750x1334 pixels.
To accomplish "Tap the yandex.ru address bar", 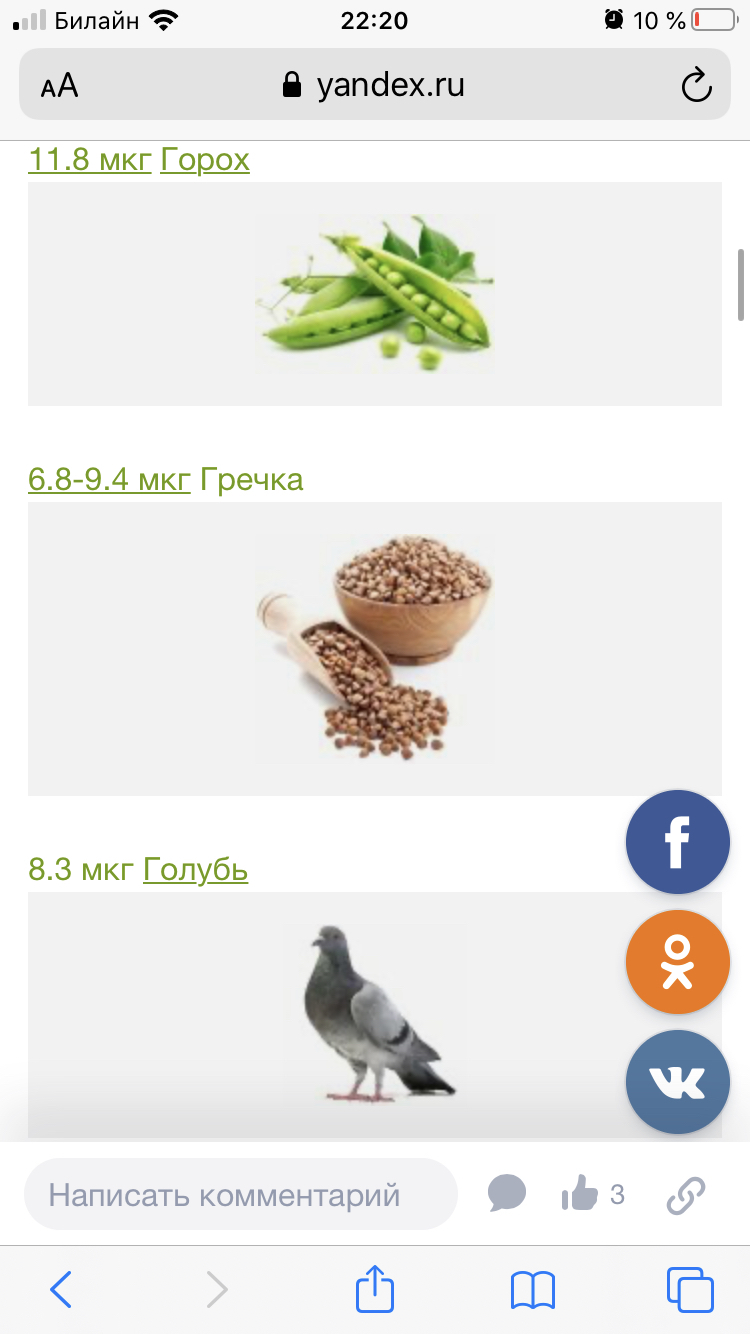I will pos(375,86).
